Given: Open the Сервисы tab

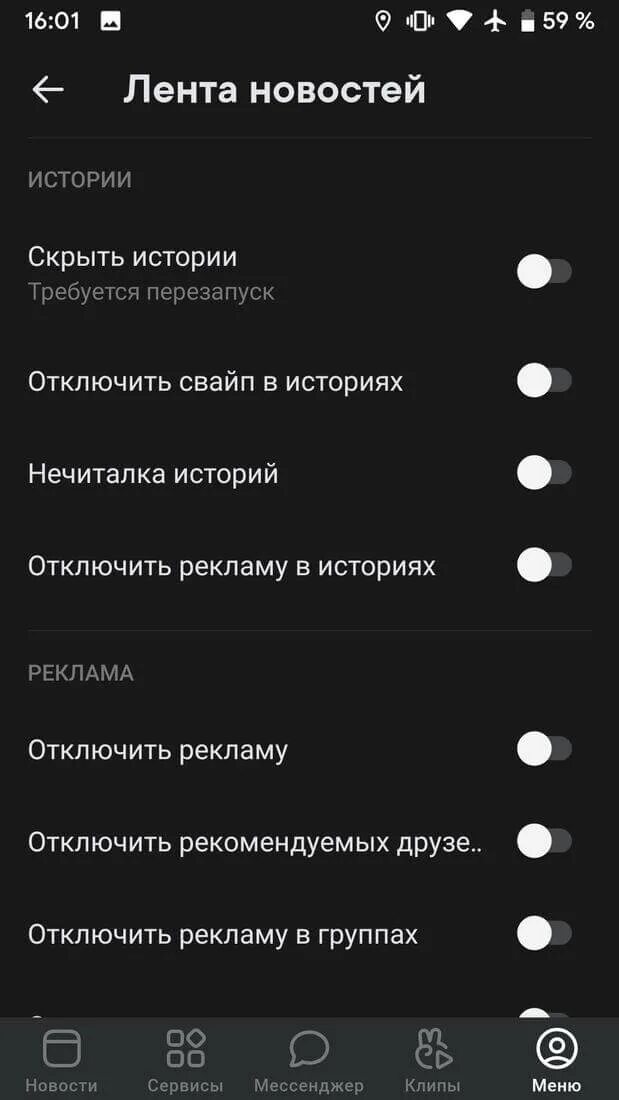Looking at the screenshot, I should 185,1060.
